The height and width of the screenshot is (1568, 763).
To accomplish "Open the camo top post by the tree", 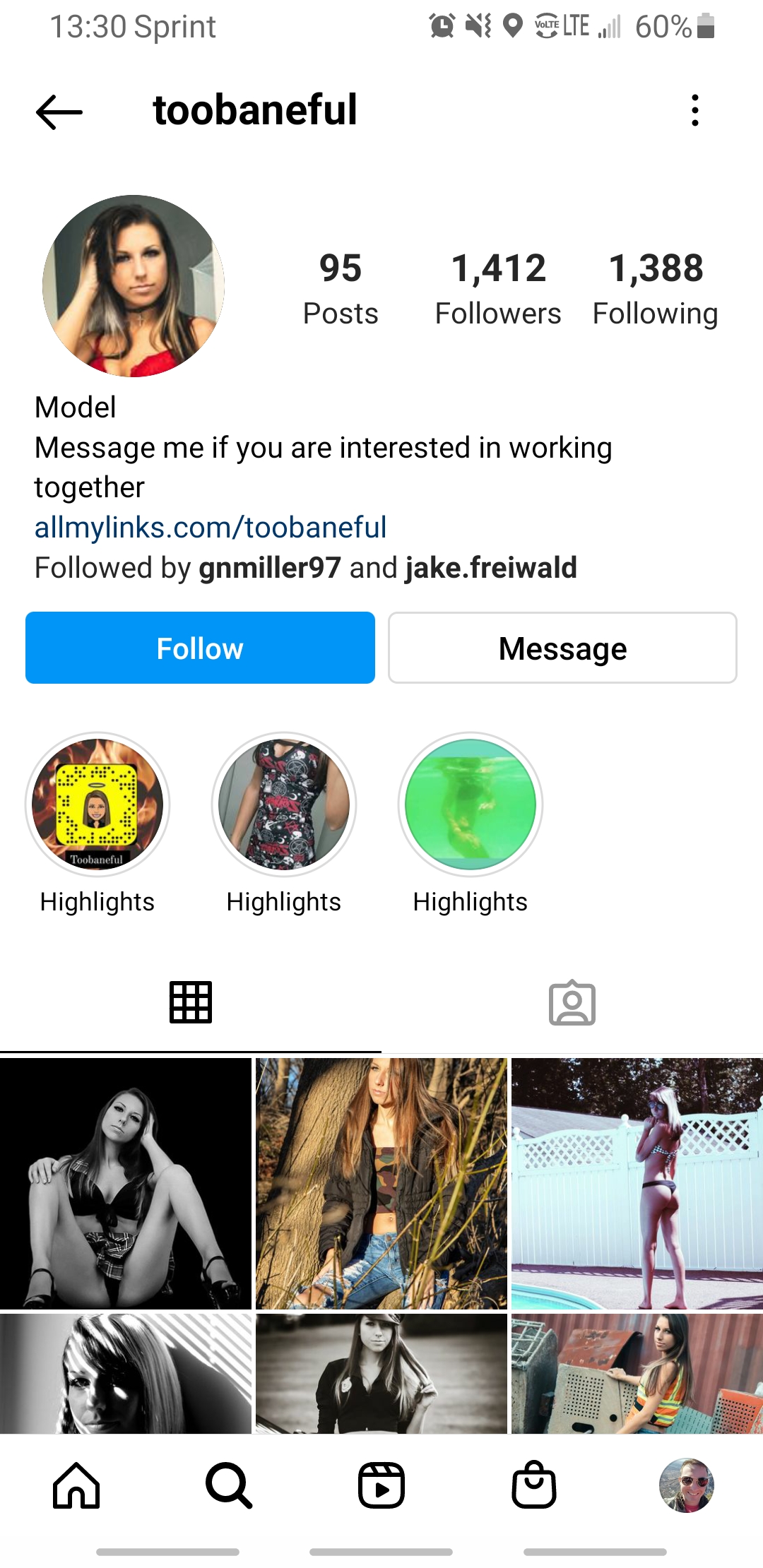I will (x=381, y=1183).
